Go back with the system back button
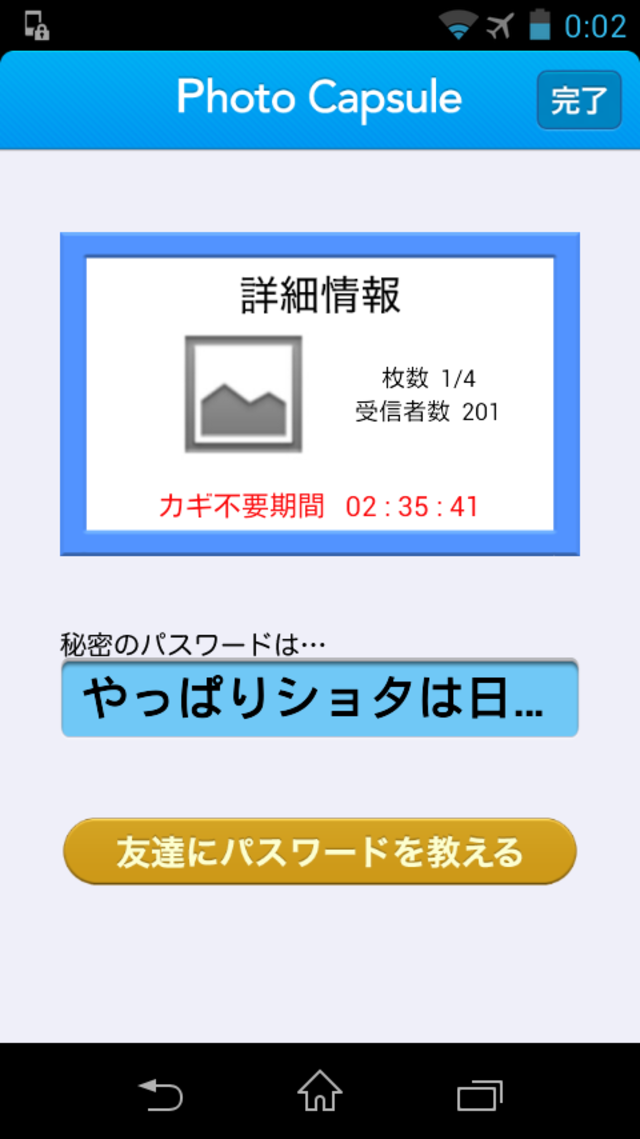 coord(160,1095)
